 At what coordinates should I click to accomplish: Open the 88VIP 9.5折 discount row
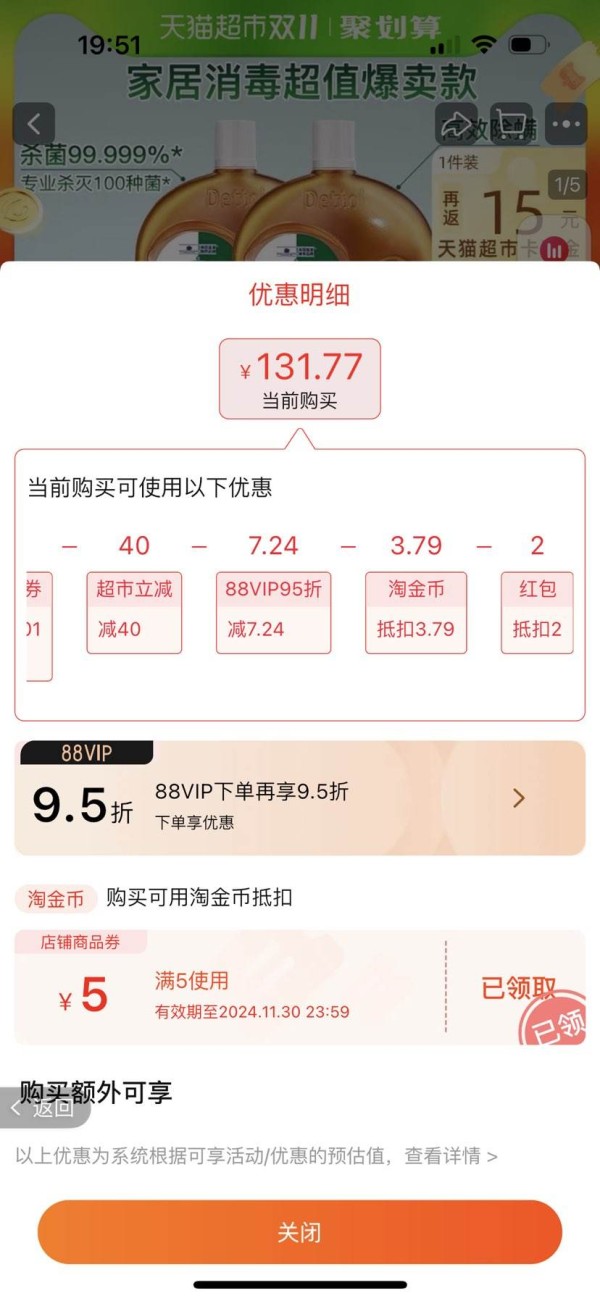300,798
